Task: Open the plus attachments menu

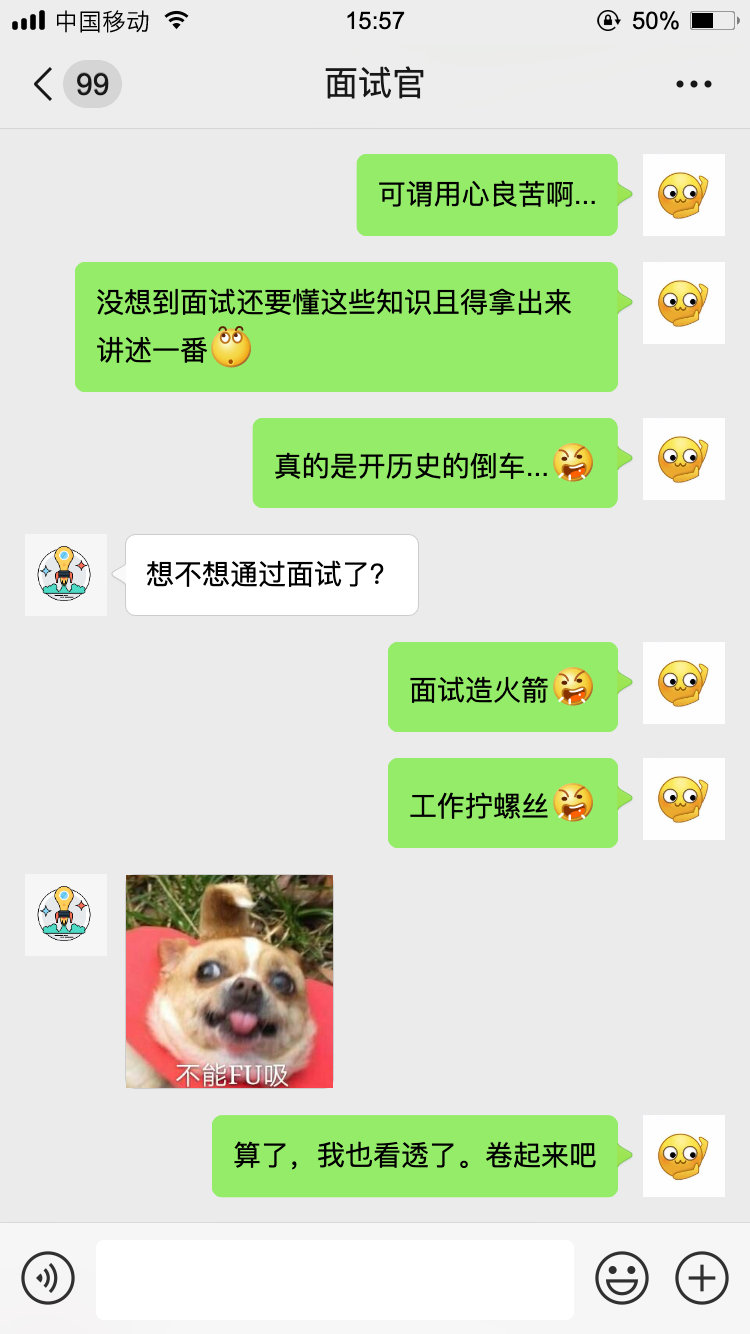Action: [701, 1277]
